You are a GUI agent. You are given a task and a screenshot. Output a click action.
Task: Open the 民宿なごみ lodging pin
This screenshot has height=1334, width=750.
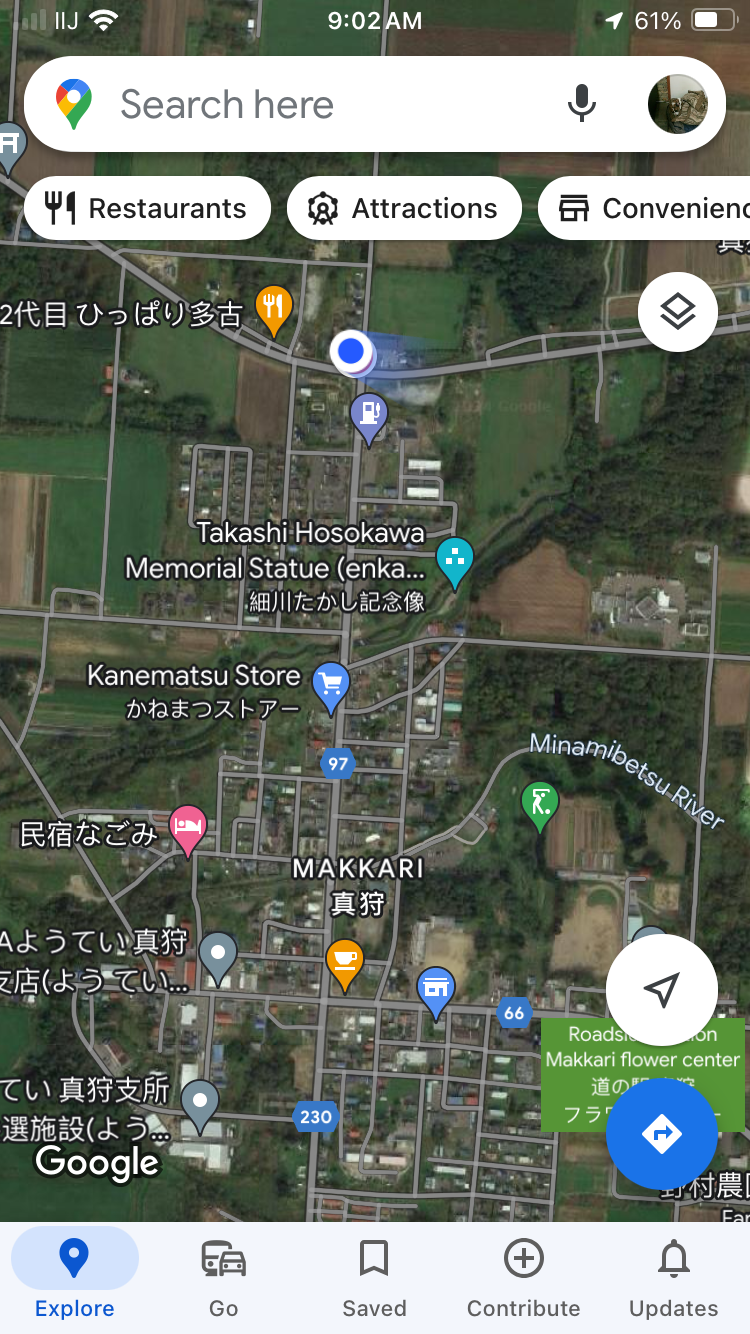click(188, 827)
